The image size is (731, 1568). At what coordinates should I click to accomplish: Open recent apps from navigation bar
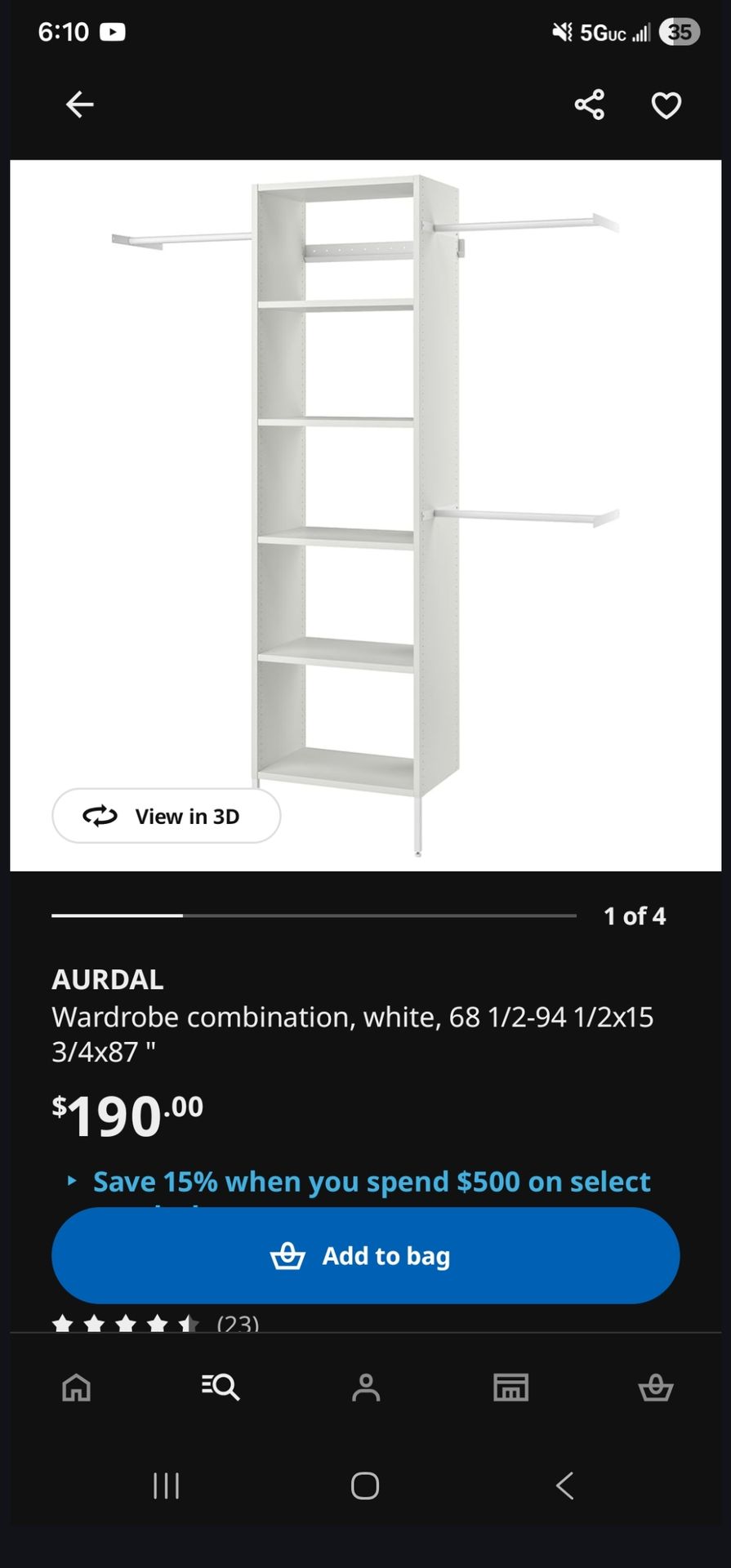coord(166,1486)
